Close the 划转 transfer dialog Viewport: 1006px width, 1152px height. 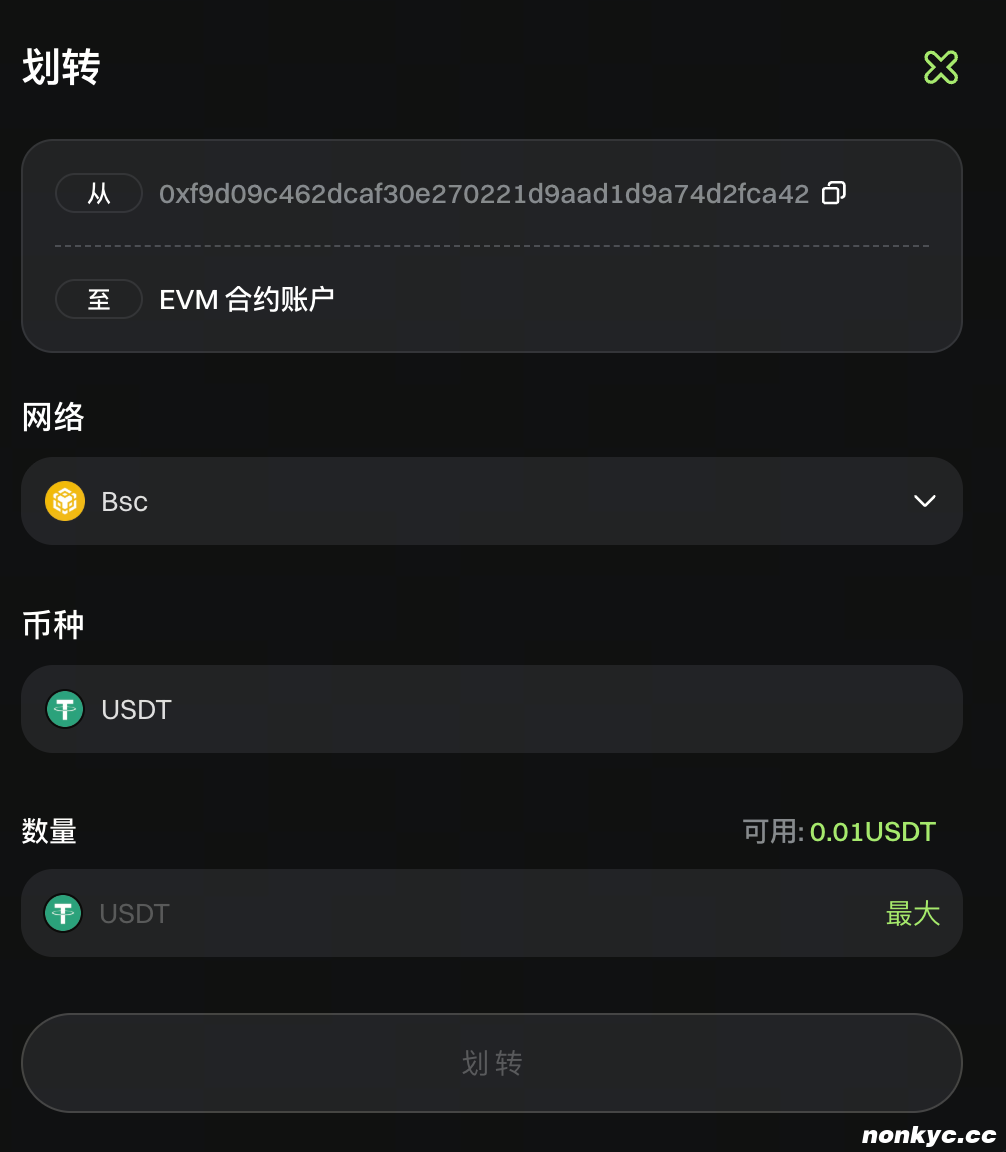point(940,68)
